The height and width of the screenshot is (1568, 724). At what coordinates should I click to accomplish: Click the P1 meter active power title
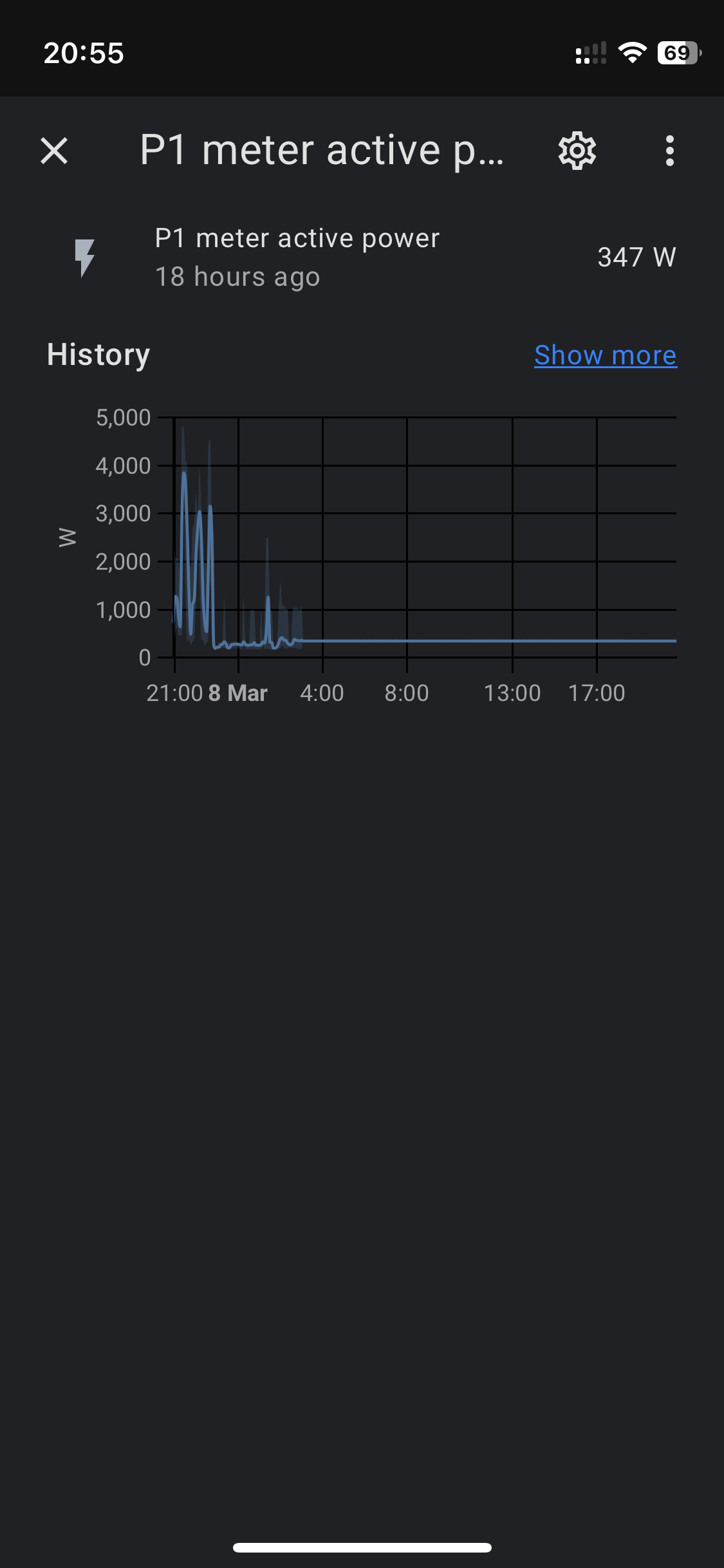322,150
